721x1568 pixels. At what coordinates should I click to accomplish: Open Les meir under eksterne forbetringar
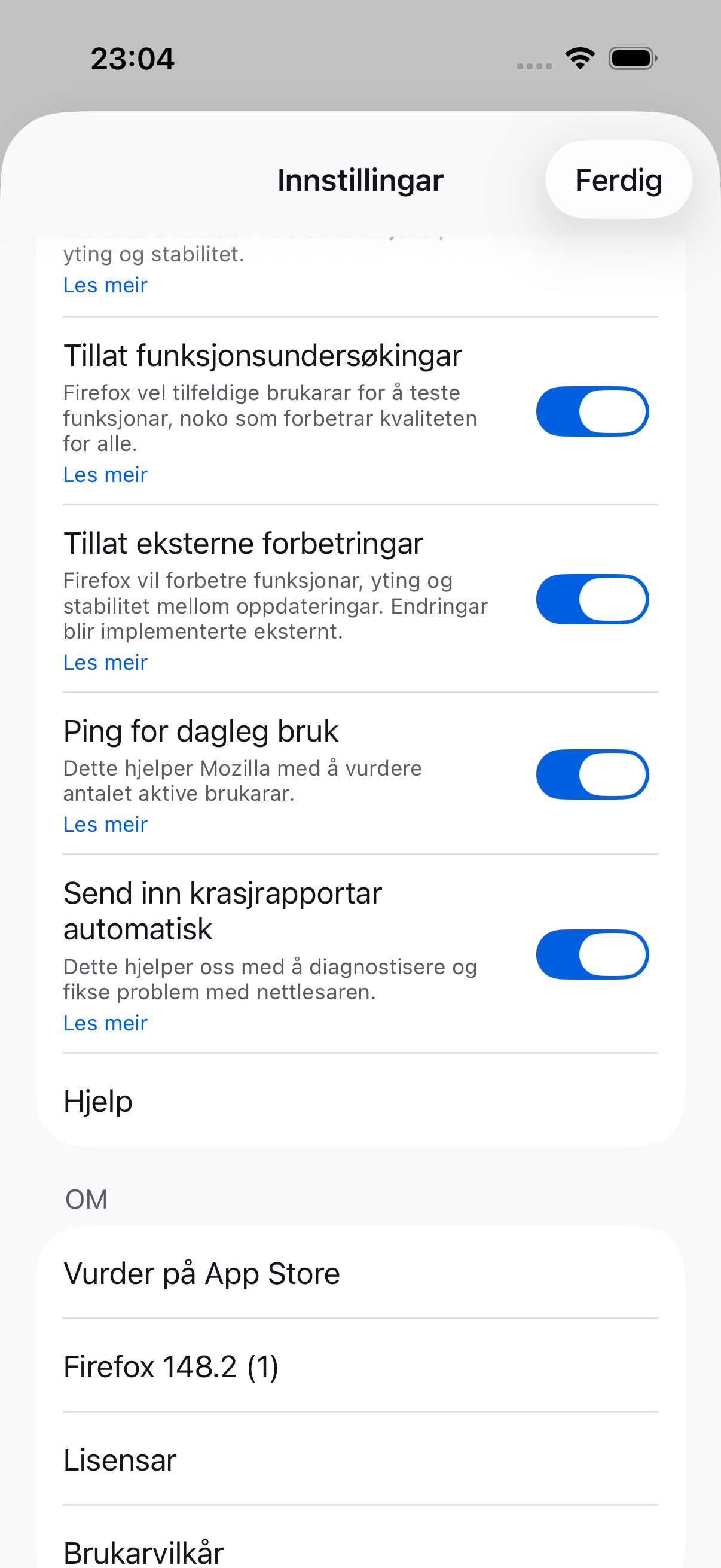105,662
